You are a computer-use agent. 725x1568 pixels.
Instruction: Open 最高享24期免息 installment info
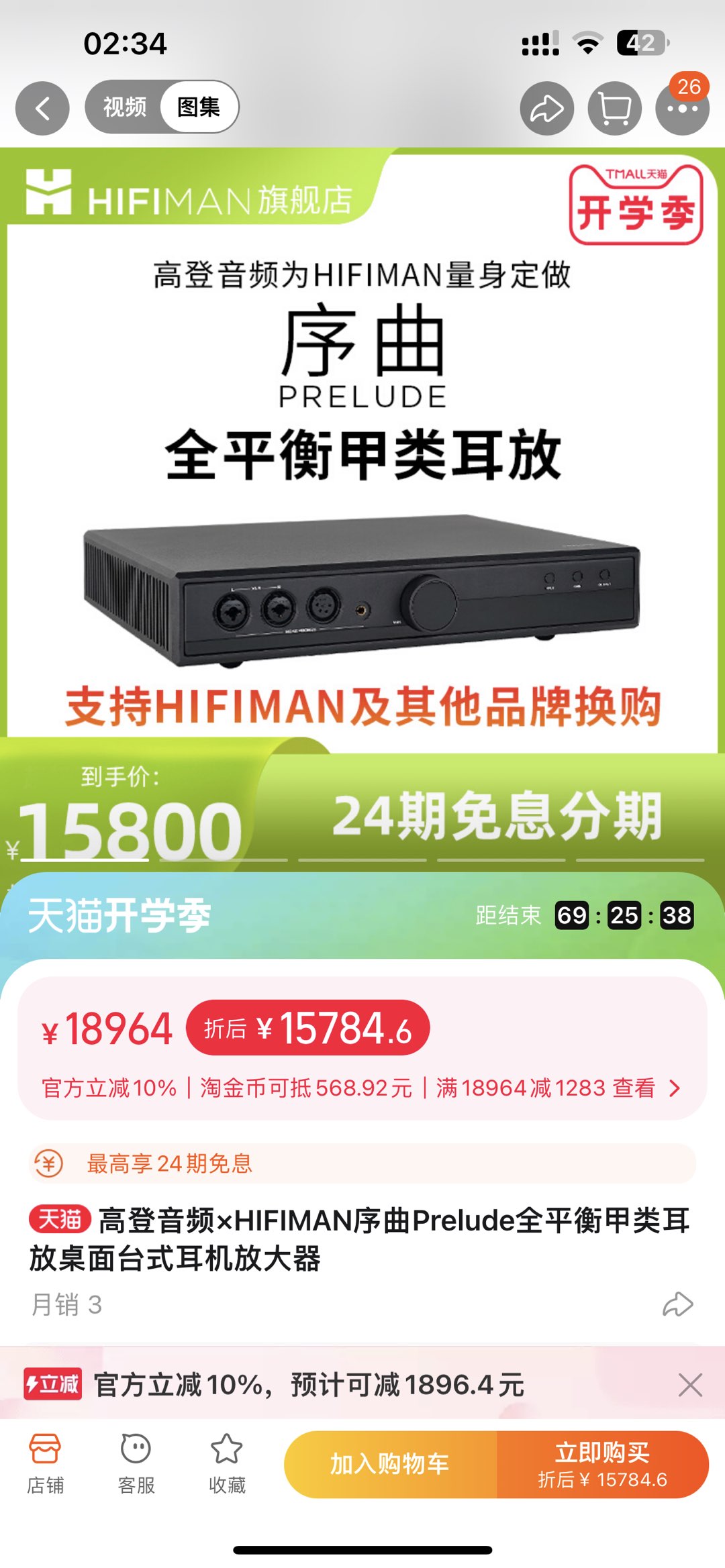click(170, 1163)
